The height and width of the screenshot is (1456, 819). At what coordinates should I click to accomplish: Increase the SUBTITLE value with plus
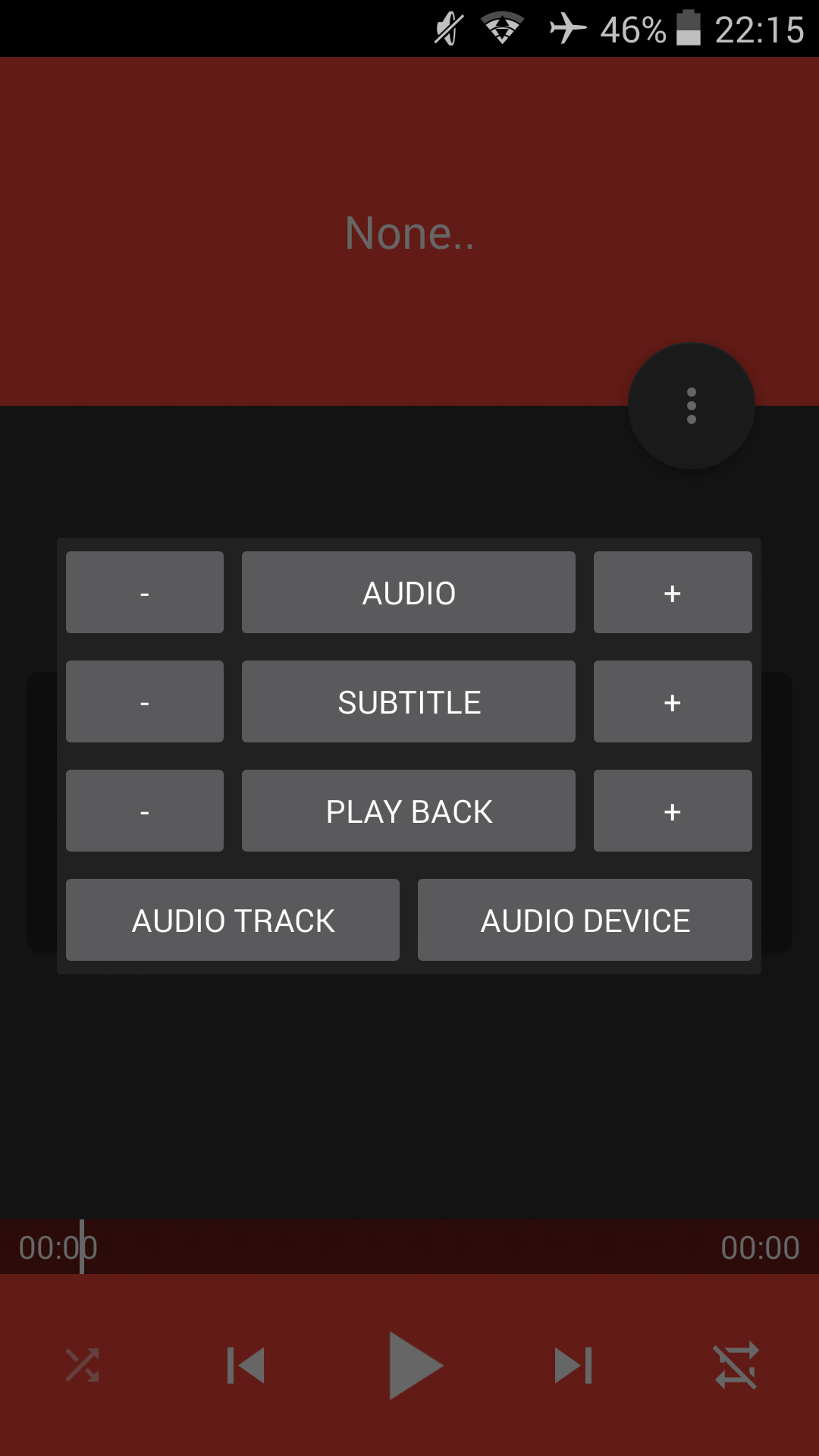[x=673, y=701]
